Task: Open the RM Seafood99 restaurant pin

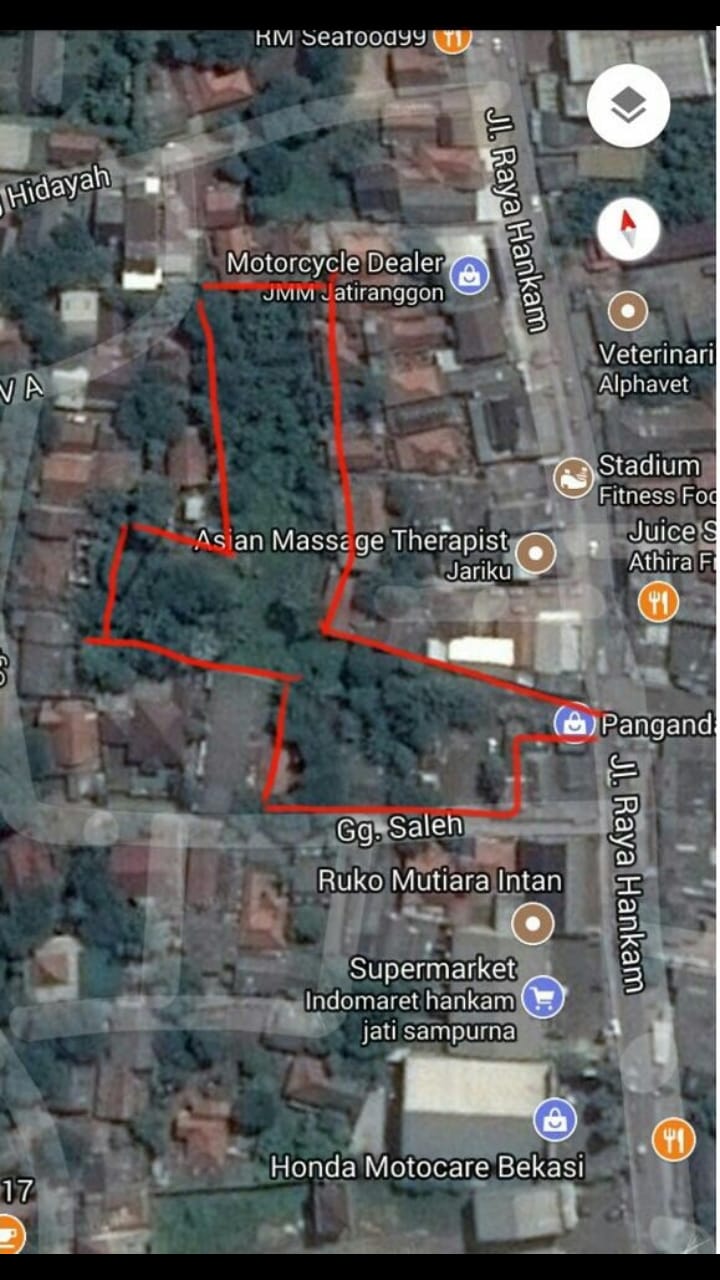Action: [454, 38]
